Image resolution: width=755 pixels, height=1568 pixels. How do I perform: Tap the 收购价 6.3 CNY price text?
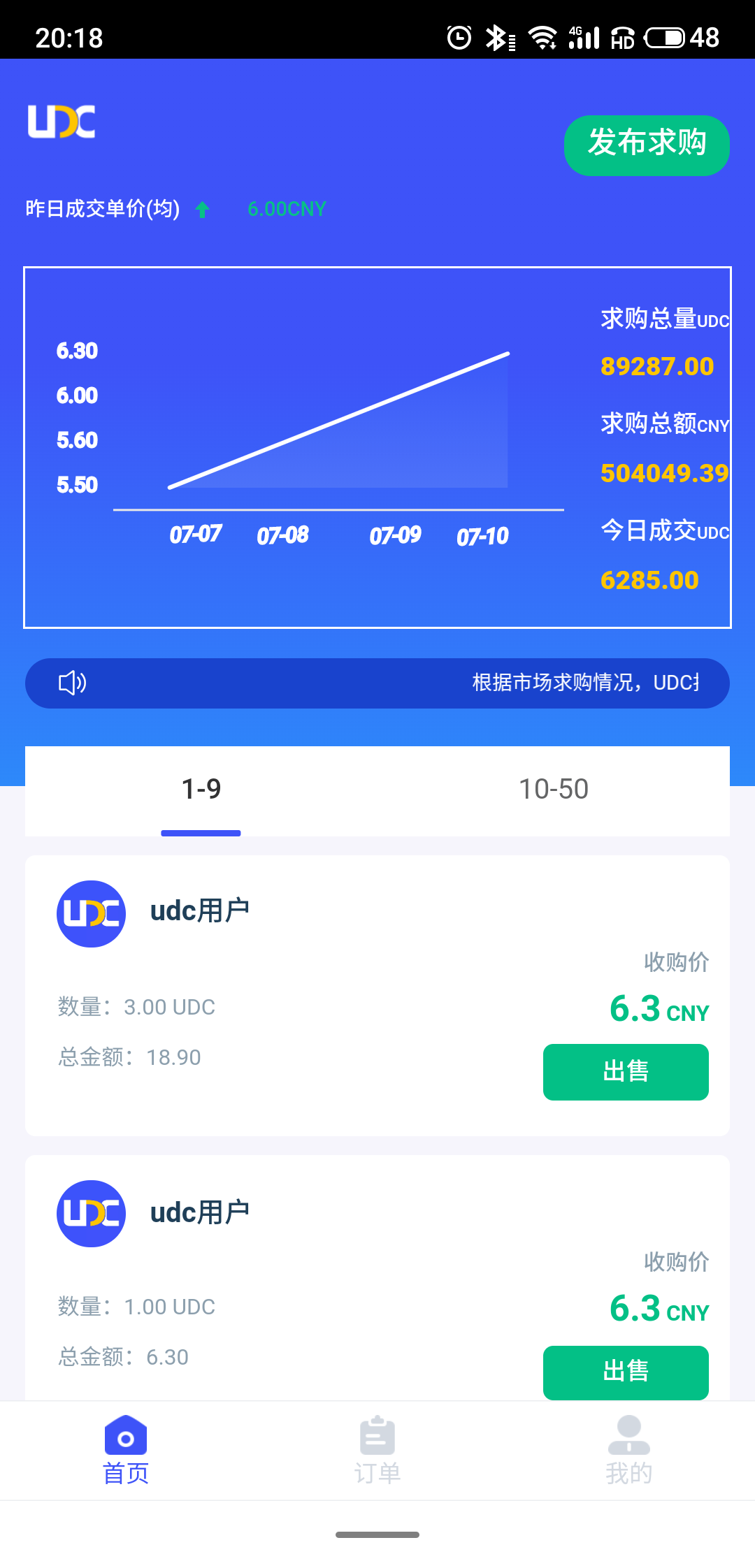[x=658, y=1008]
